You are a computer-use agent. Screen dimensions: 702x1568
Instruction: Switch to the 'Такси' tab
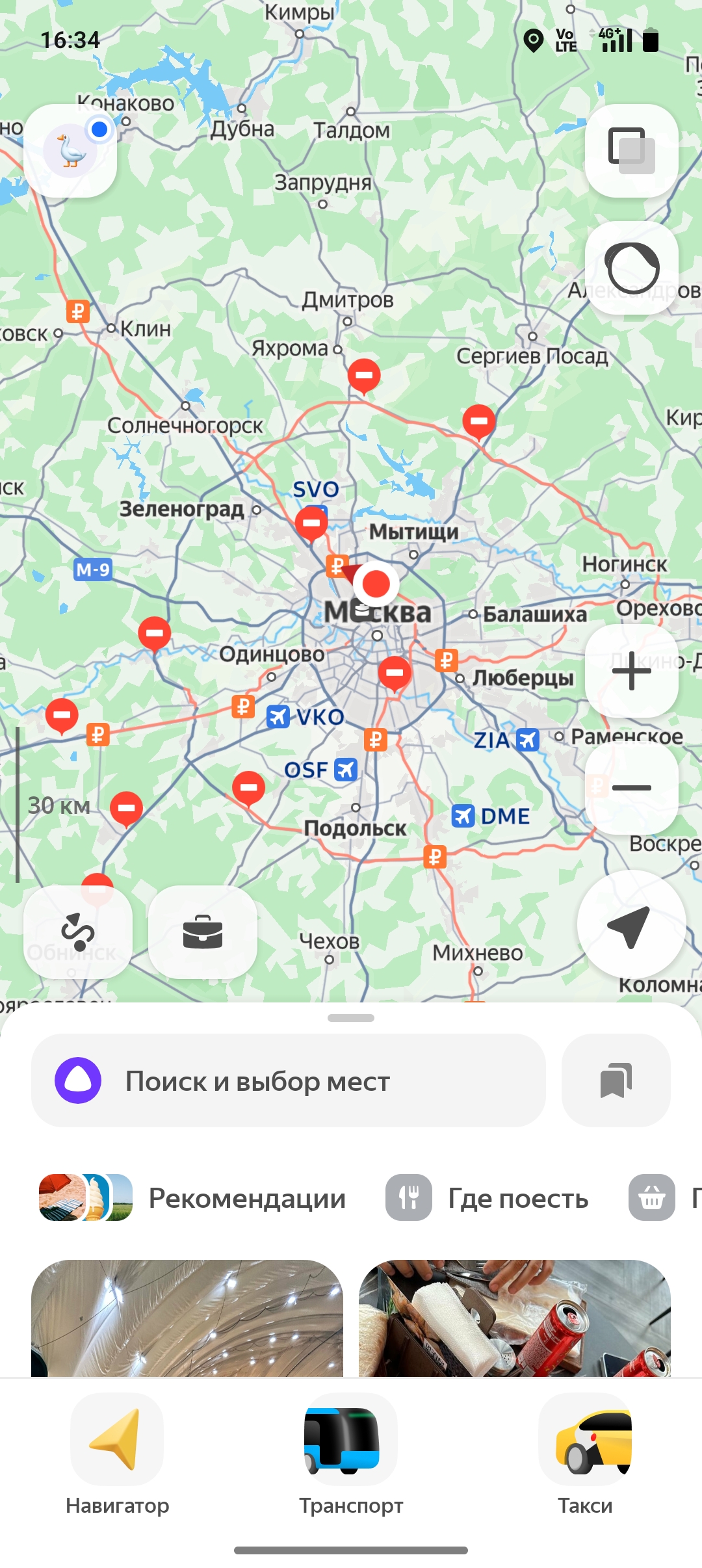tap(585, 1456)
